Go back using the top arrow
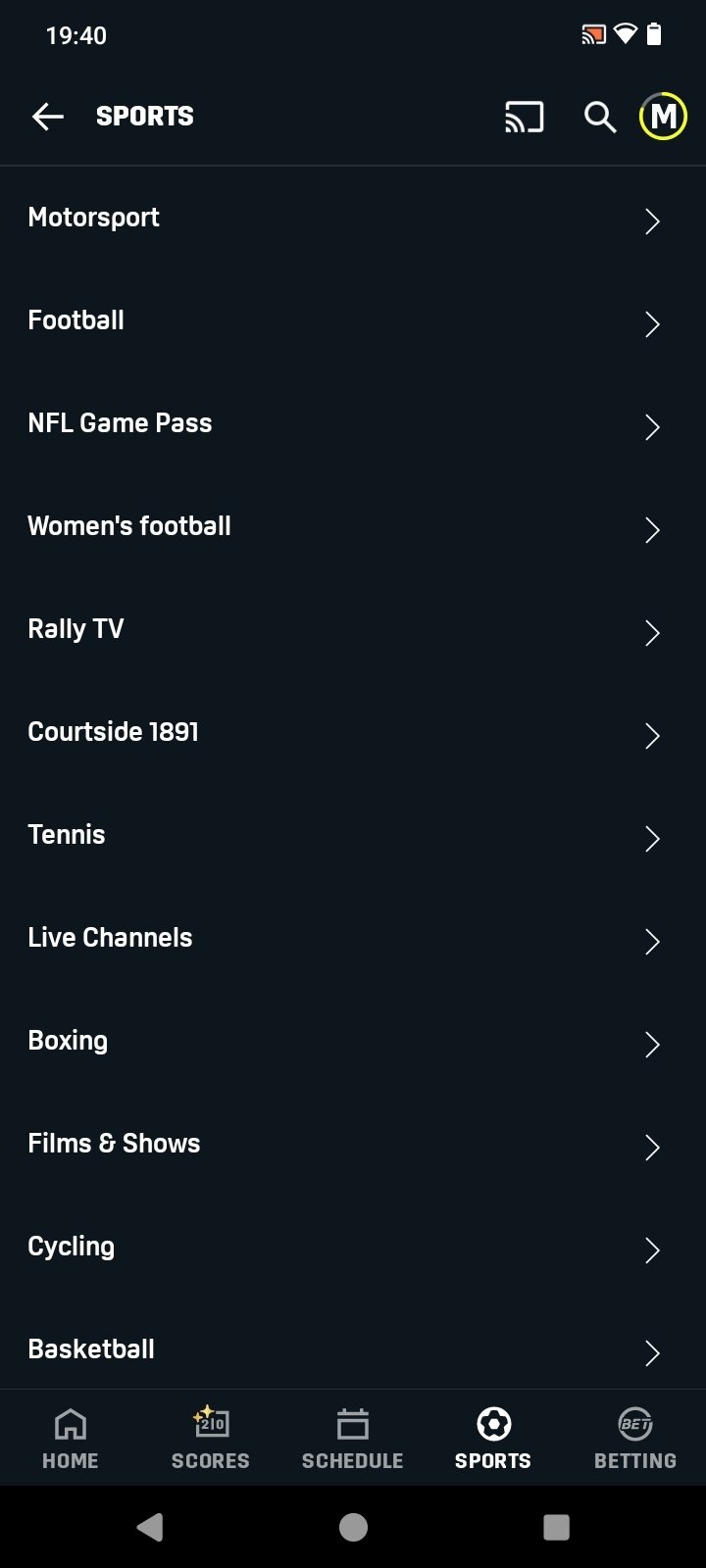Screen dimensions: 706x1568 (47, 117)
